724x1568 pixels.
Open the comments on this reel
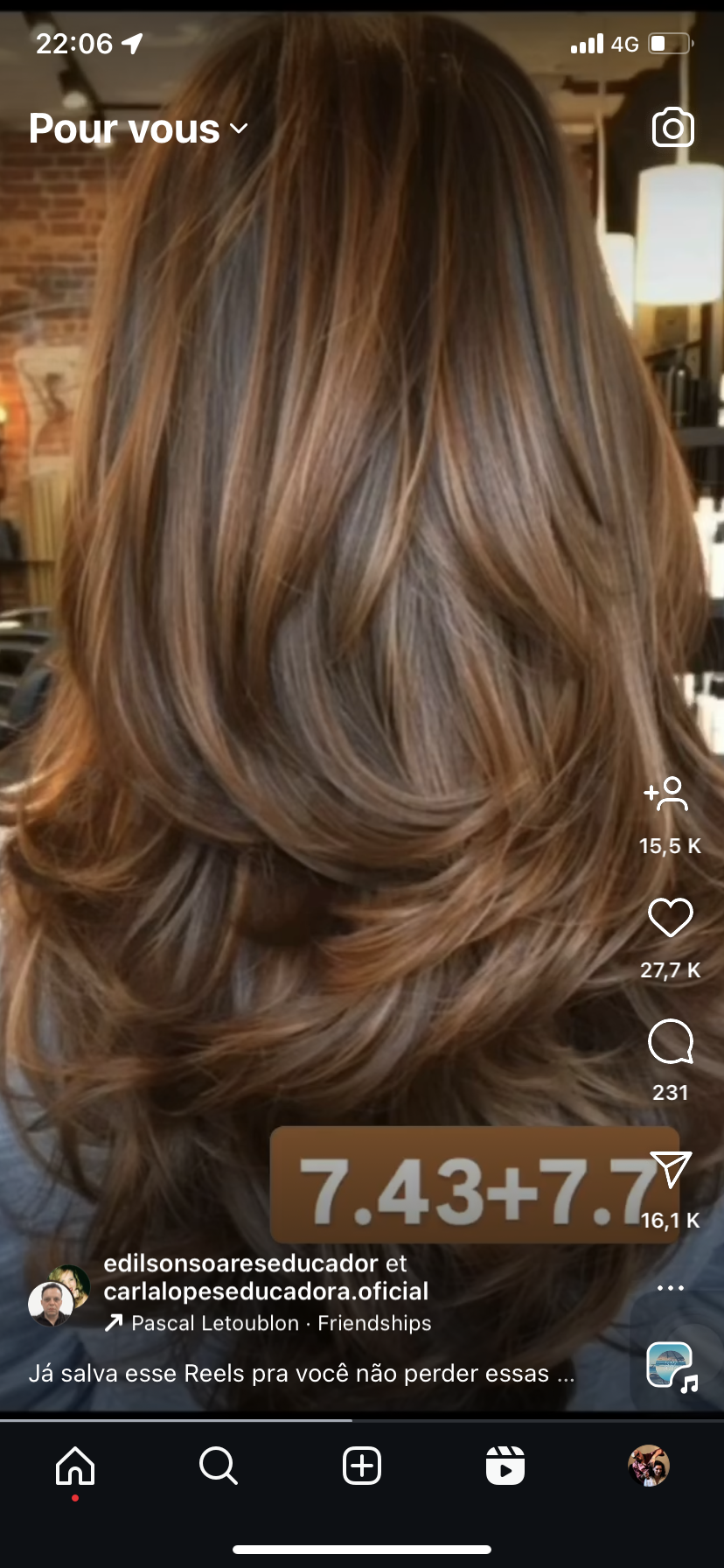tap(670, 1041)
